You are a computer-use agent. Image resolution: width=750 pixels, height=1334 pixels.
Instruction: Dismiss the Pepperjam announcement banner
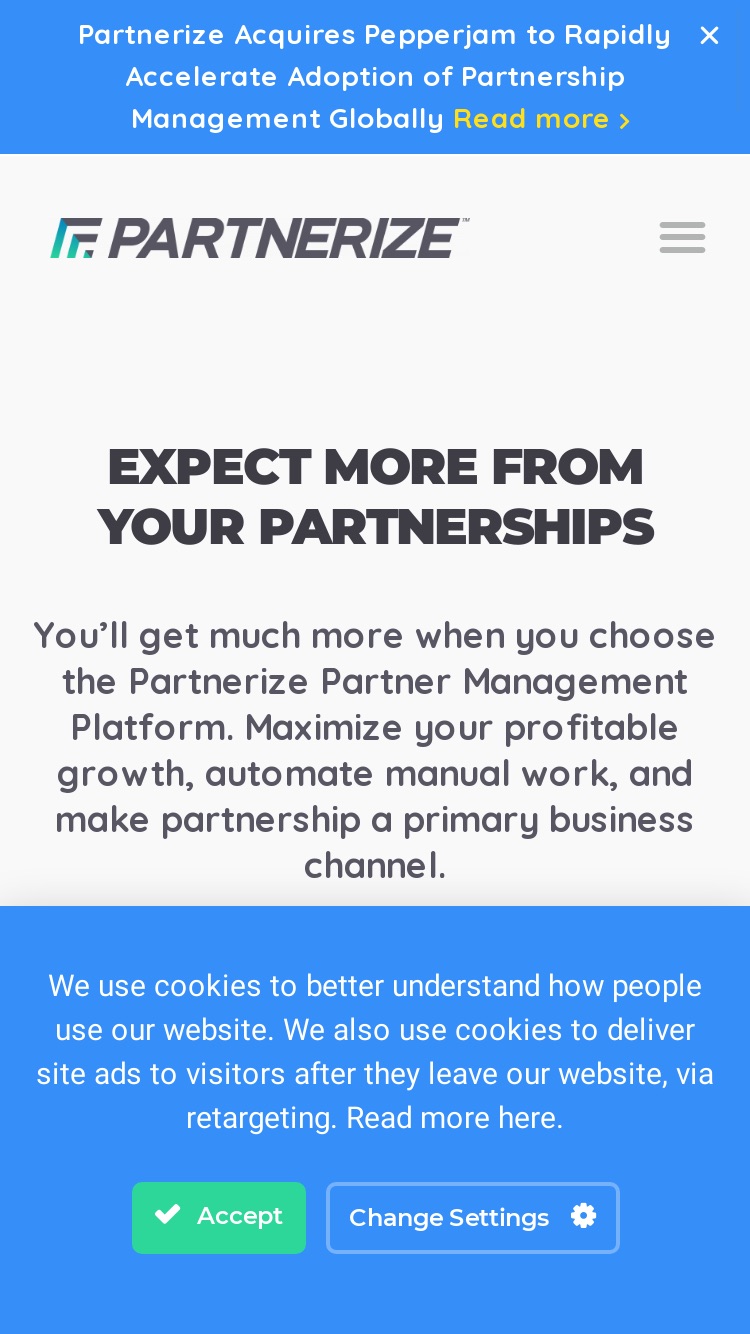click(x=709, y=36)
